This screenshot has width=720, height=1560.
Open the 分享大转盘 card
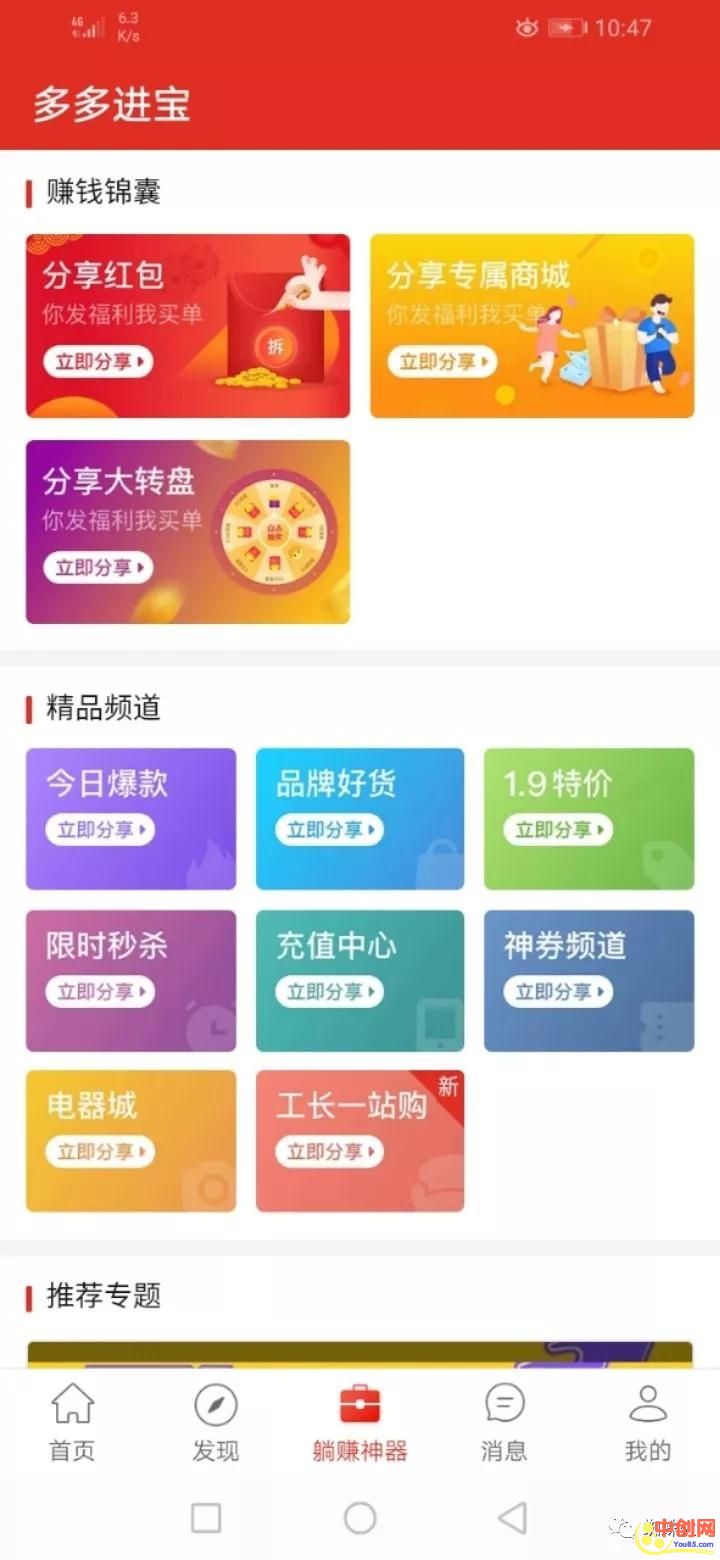click(188, 532)
